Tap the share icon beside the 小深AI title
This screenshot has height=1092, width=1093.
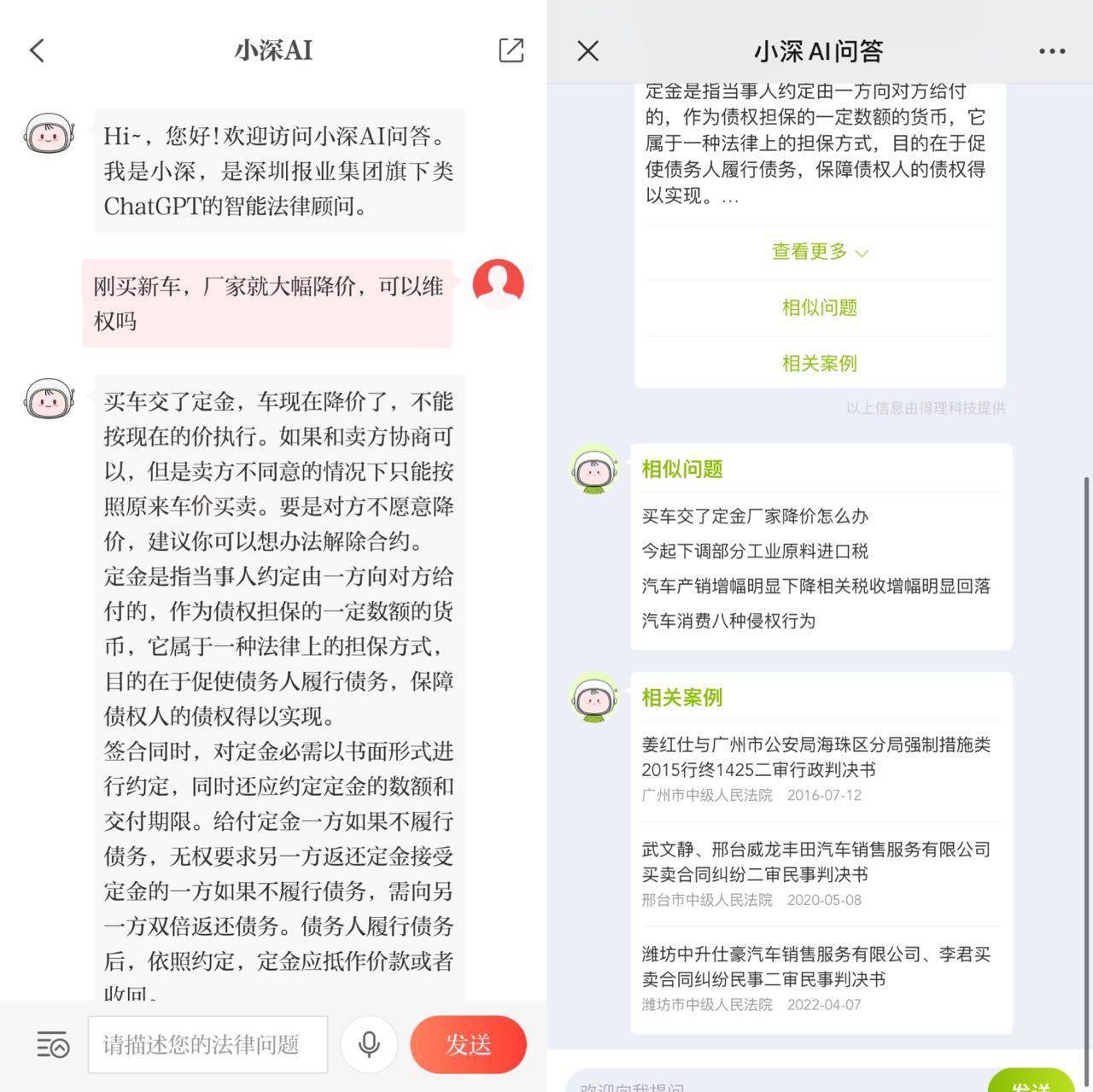click(511, 50)
